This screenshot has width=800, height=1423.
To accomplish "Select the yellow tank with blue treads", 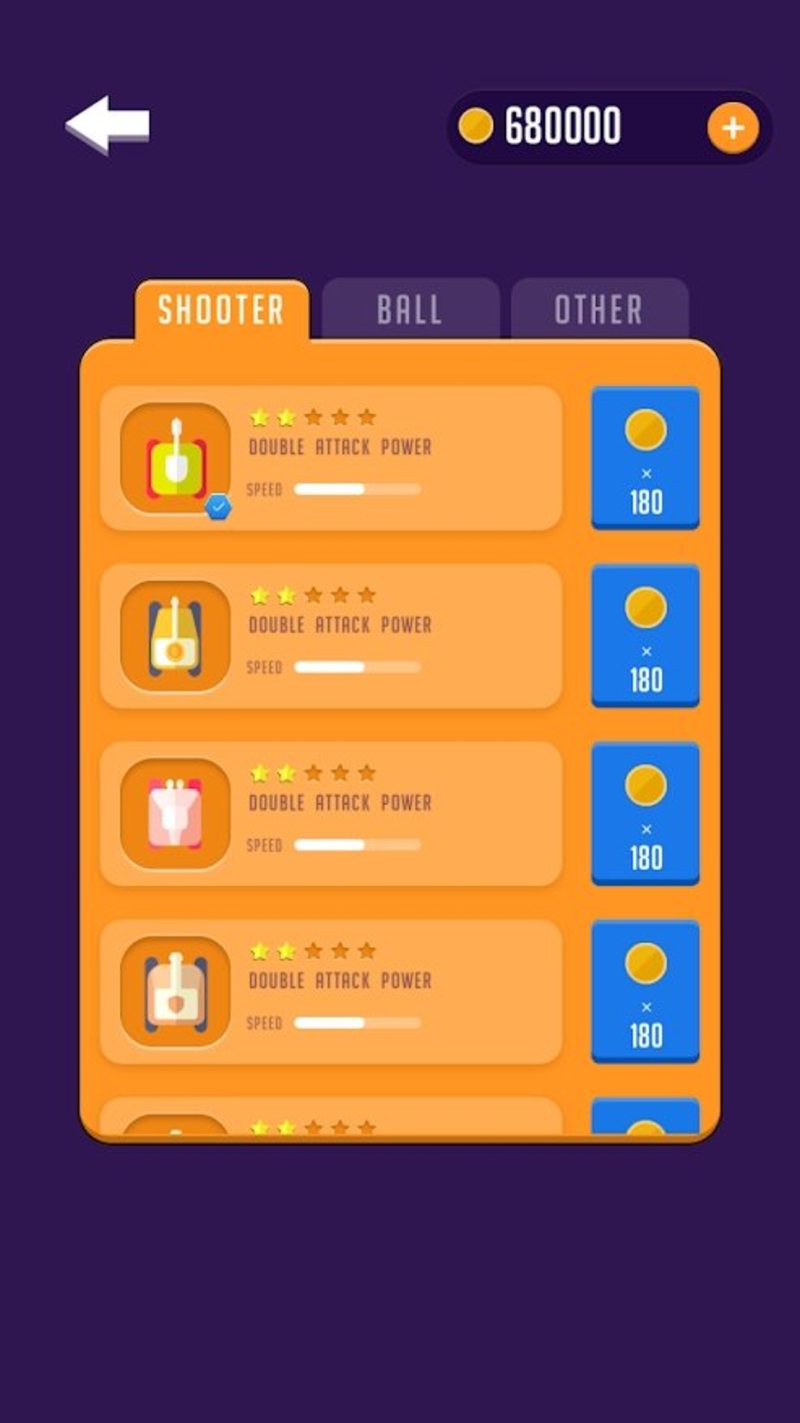I will [176, 637].
